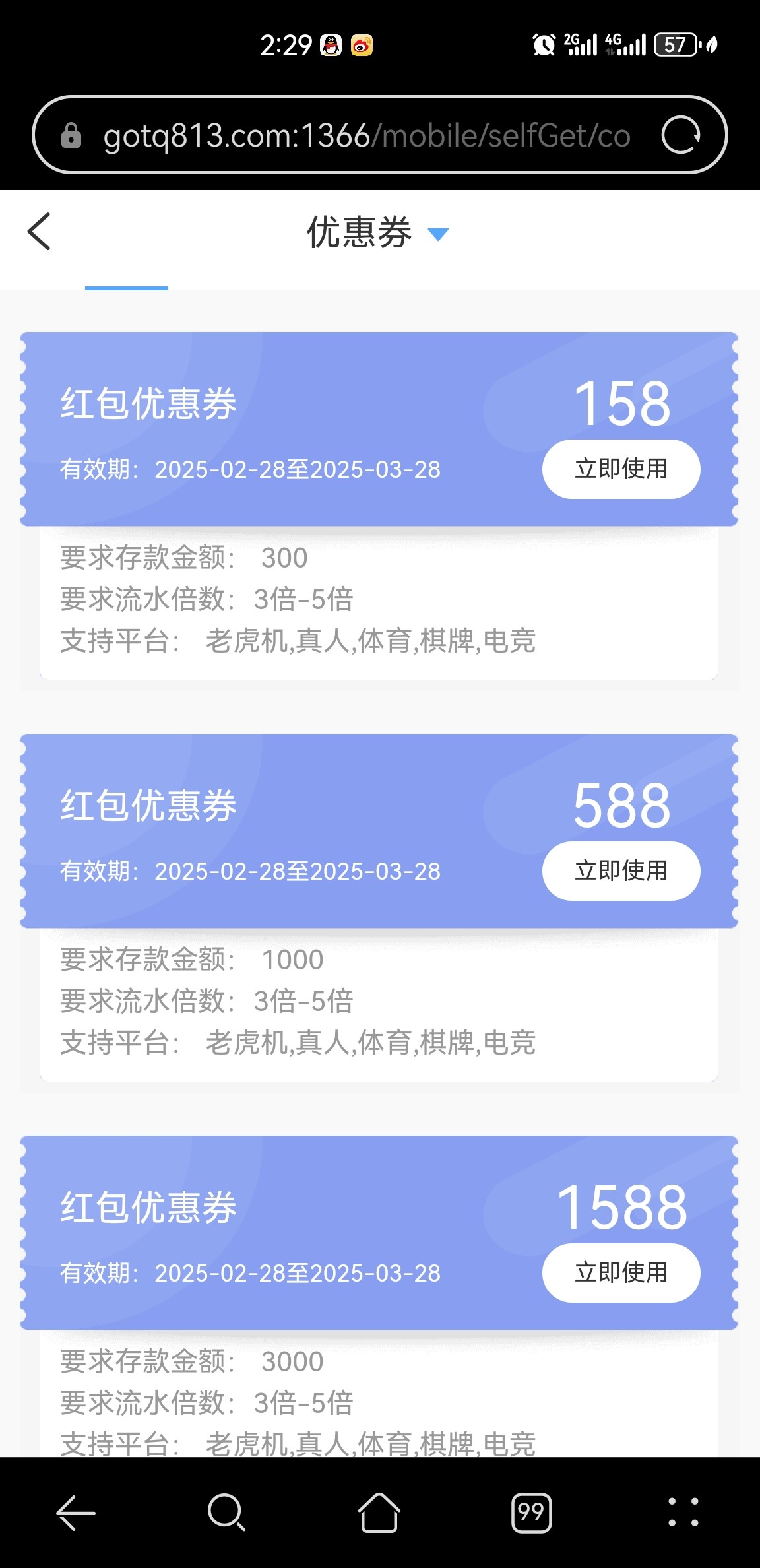
Task: Tap 立即使用 on the 158 coupon
Action: click(621, 469)
